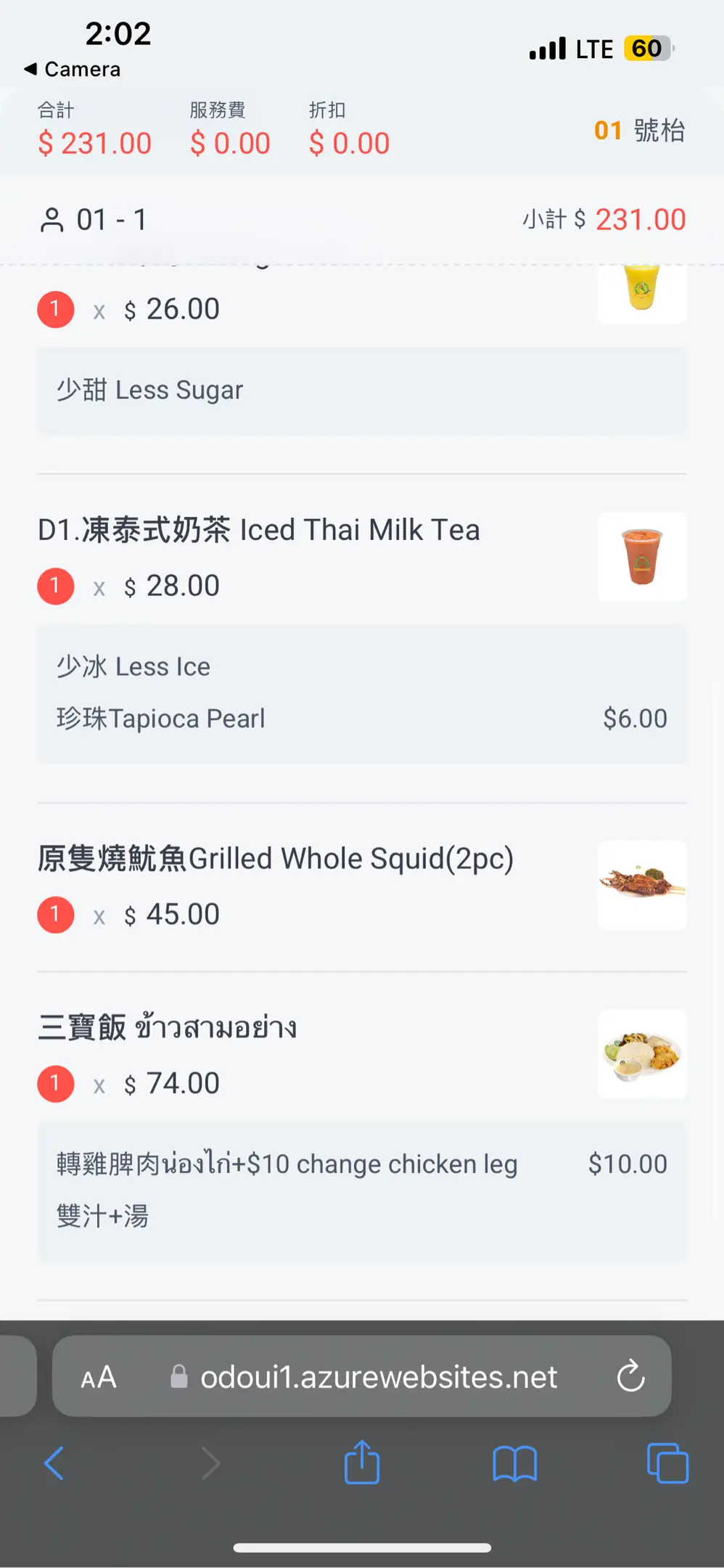Tap the odoui1.azurewebsites.net address field

point(377,1377)
